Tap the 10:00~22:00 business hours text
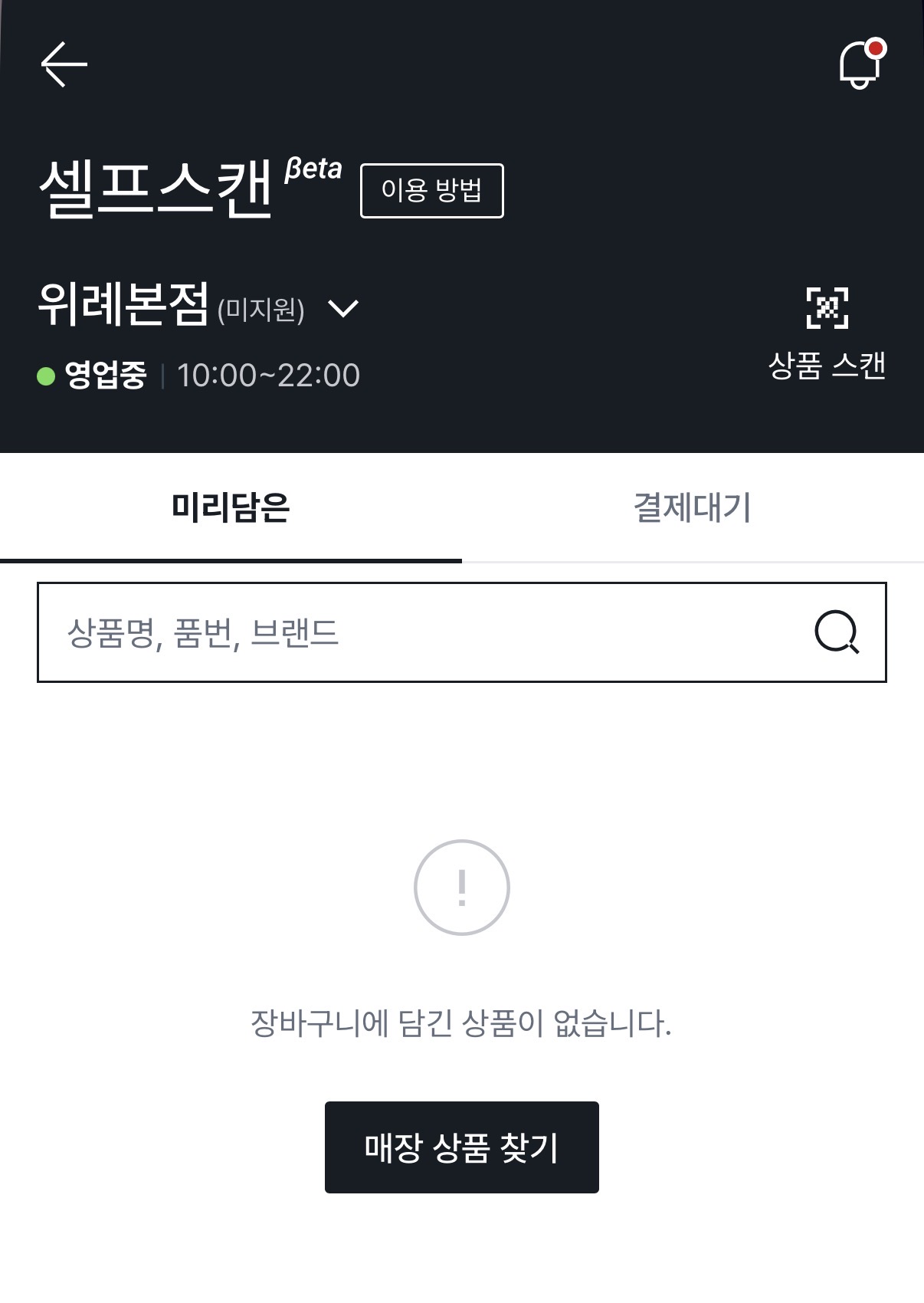Image resolution: width=924 pixels, height=1303 pixels. tap(268, 373)
